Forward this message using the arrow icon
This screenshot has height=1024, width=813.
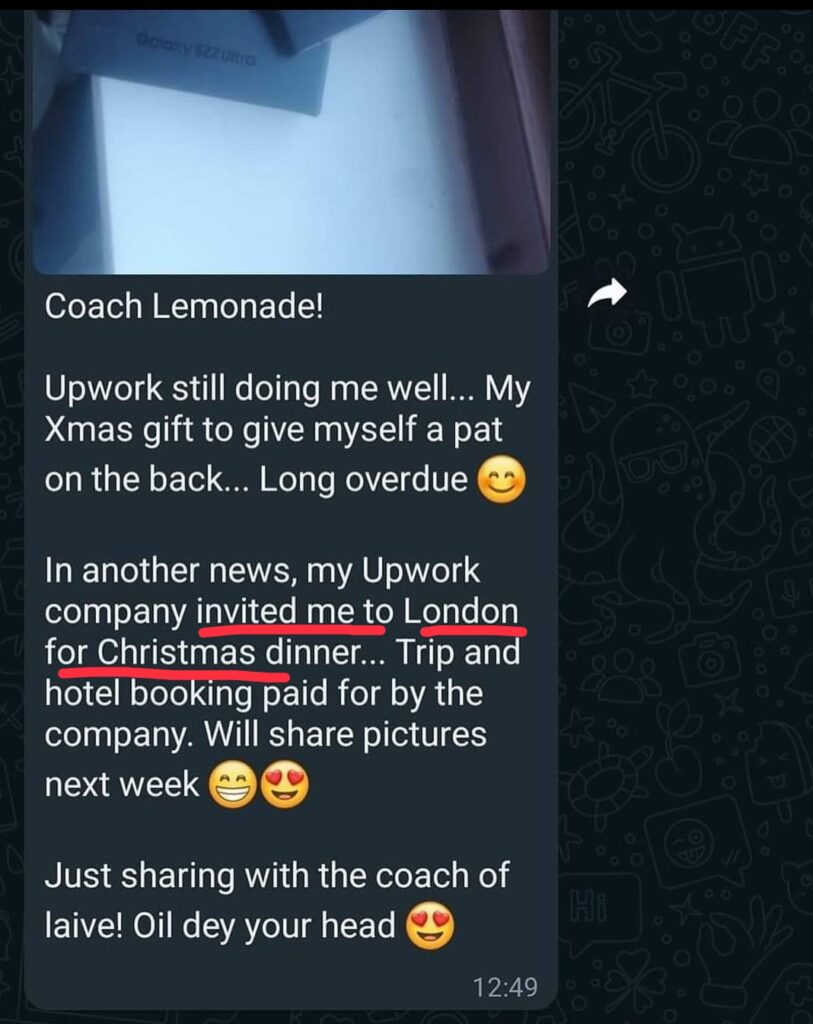pos(606,293)
